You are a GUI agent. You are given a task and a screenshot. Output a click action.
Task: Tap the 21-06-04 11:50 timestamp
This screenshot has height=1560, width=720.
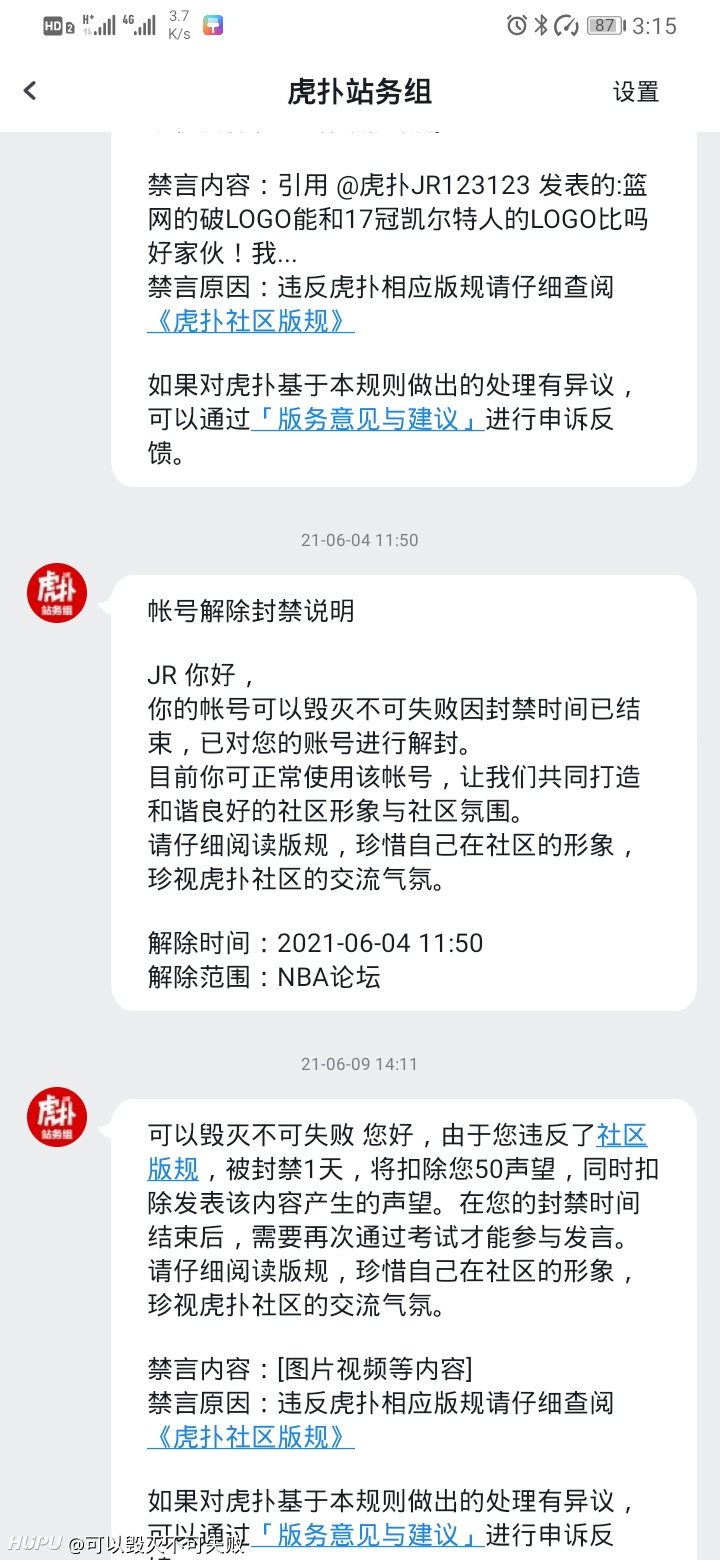(x=360, y=540)
